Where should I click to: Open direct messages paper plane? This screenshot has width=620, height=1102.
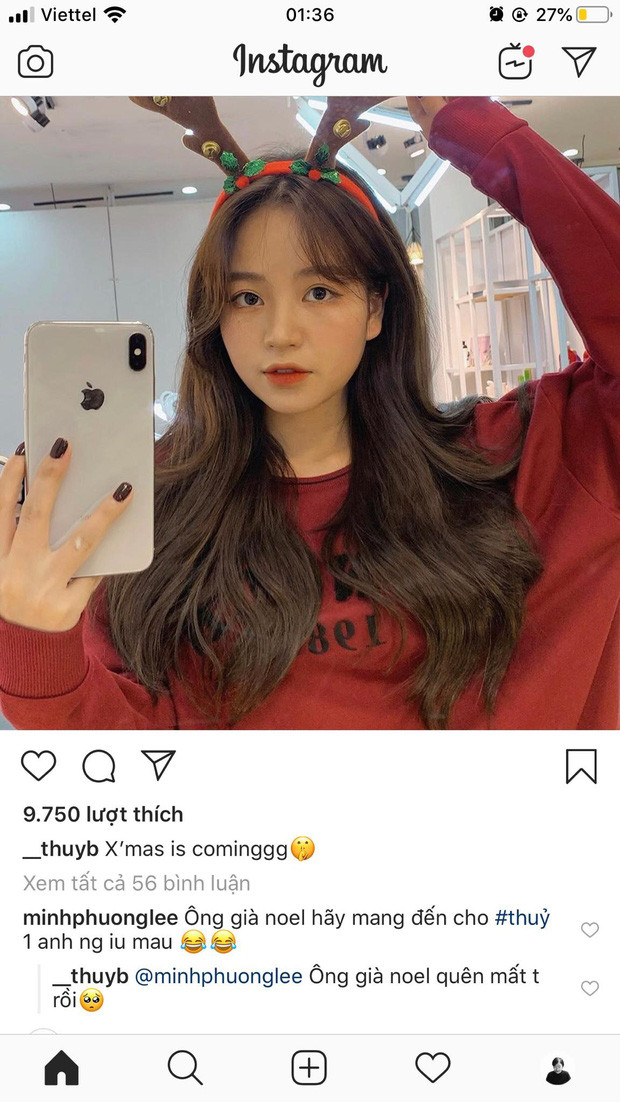tap(579, 62)
